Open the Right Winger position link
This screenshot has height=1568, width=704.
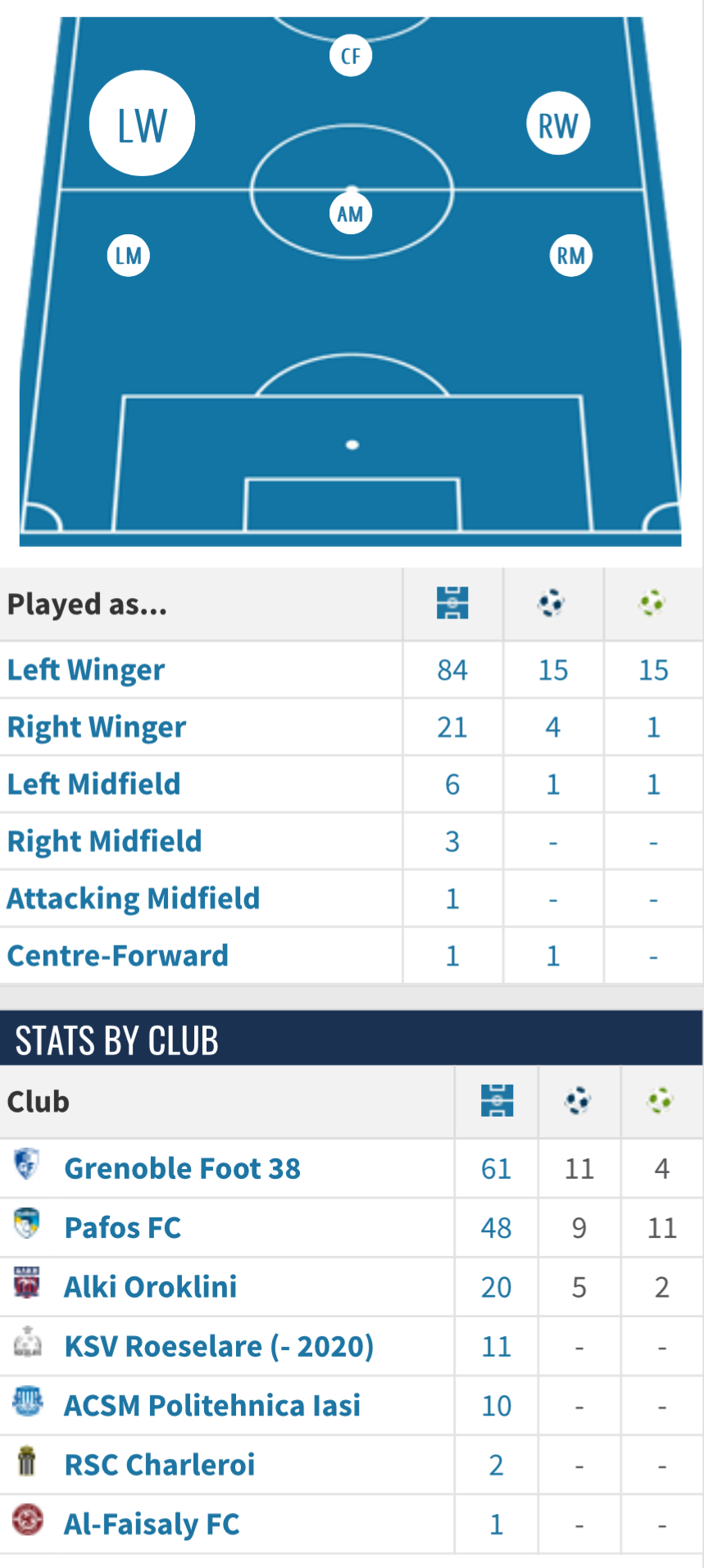pyautogui.click(x=97, y=727)
